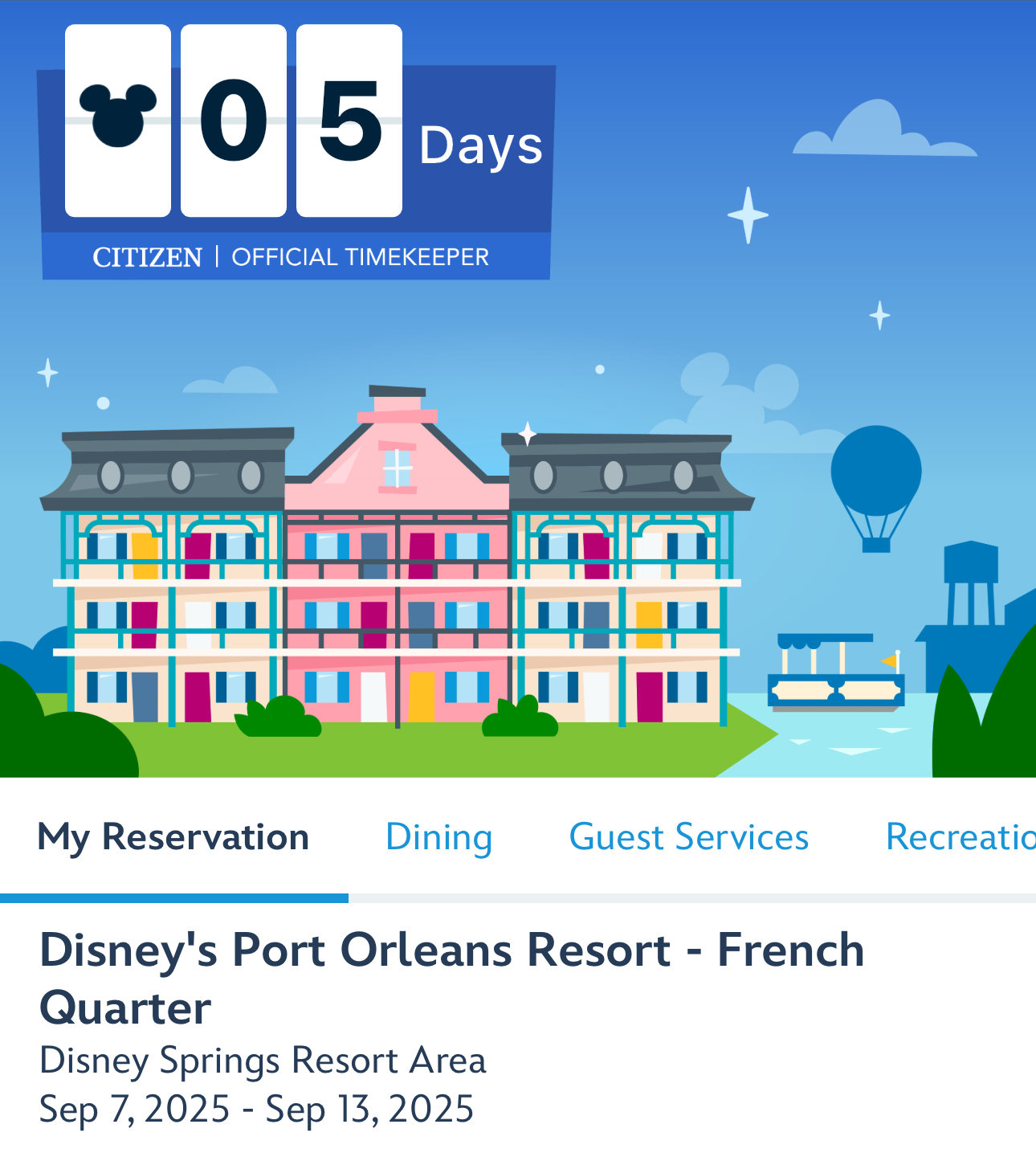
Task: Select the My Reservation tab
Action: 173,837
